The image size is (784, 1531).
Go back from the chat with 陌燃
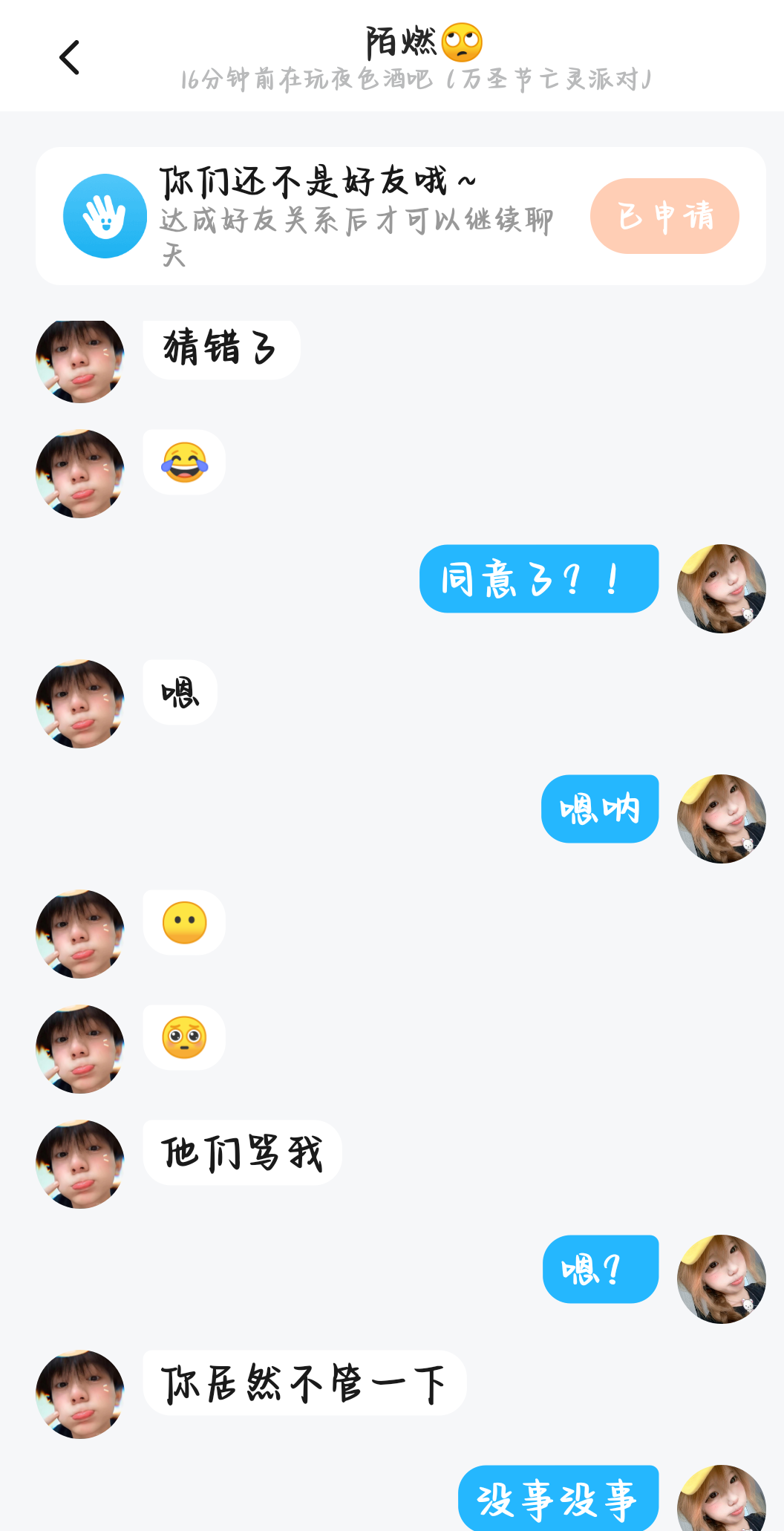pyautogui.click(x=69, y=58)
